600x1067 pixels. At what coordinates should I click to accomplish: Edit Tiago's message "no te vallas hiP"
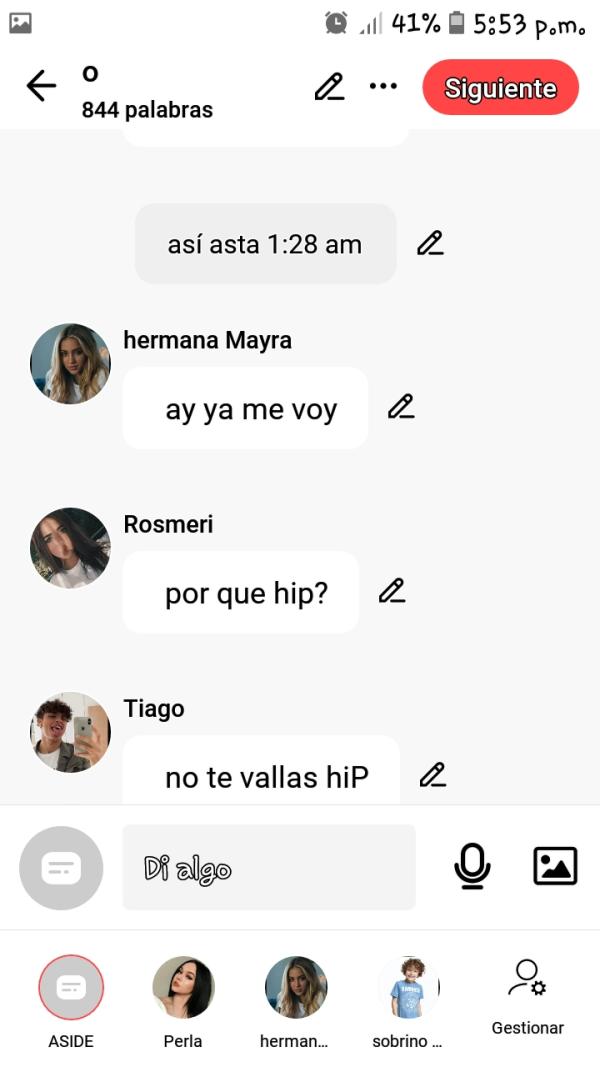click(x=432, y=774)
